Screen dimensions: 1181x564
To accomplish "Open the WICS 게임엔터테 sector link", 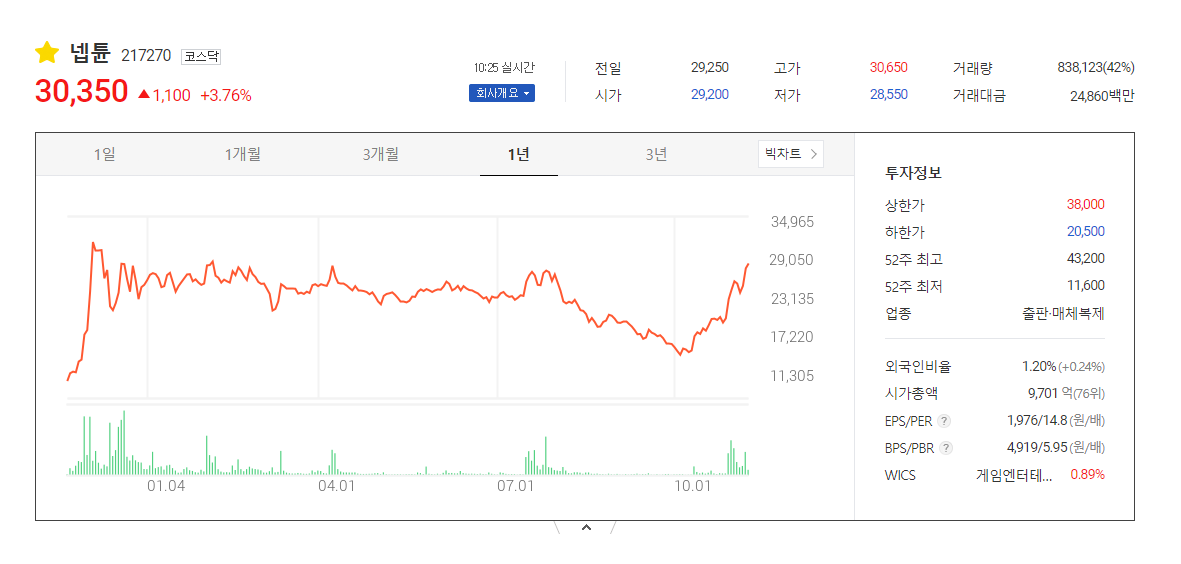I will point(1013,475).
